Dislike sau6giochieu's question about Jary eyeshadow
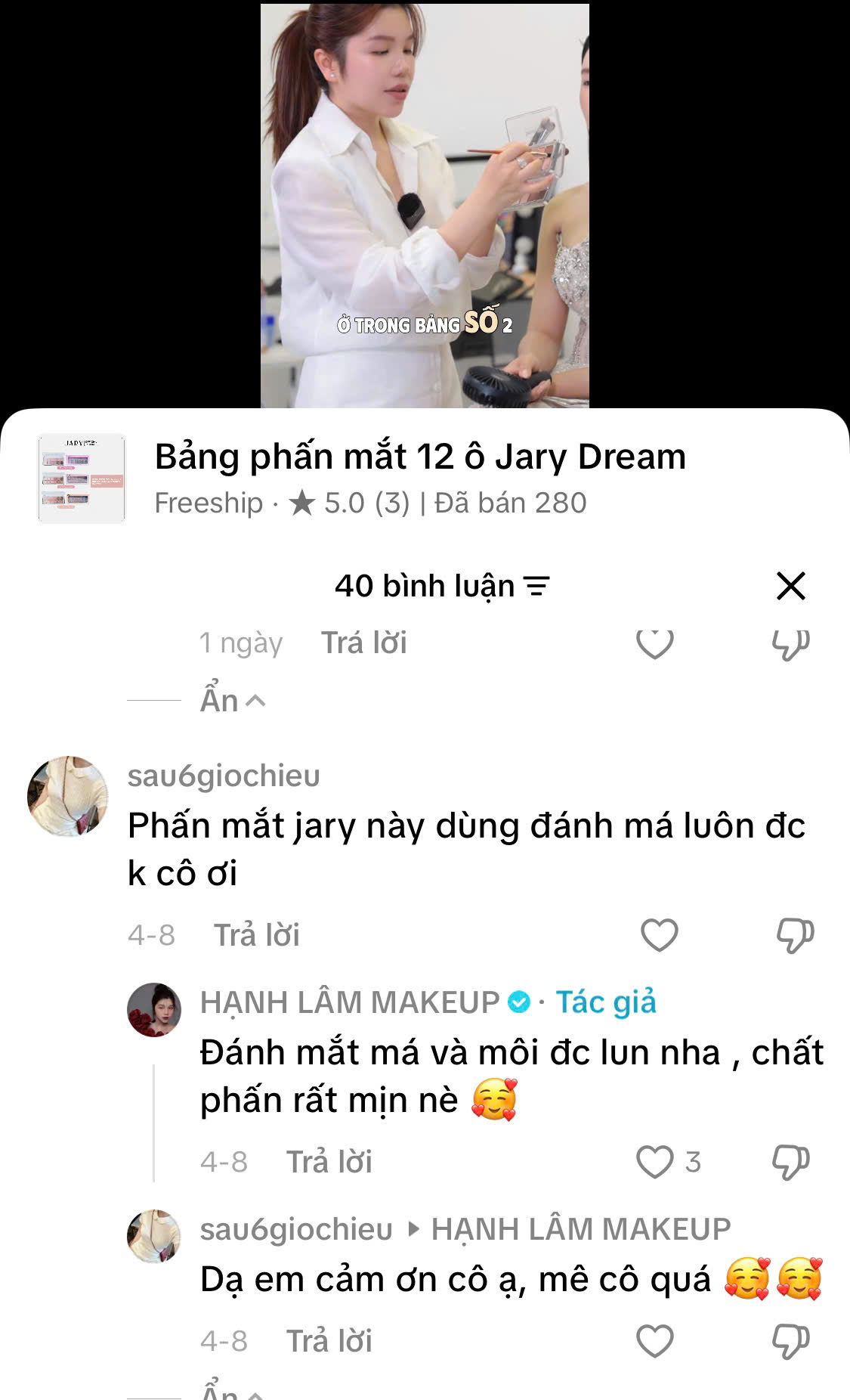Viewport: 850px width, 1400px height. click(794, 935)
